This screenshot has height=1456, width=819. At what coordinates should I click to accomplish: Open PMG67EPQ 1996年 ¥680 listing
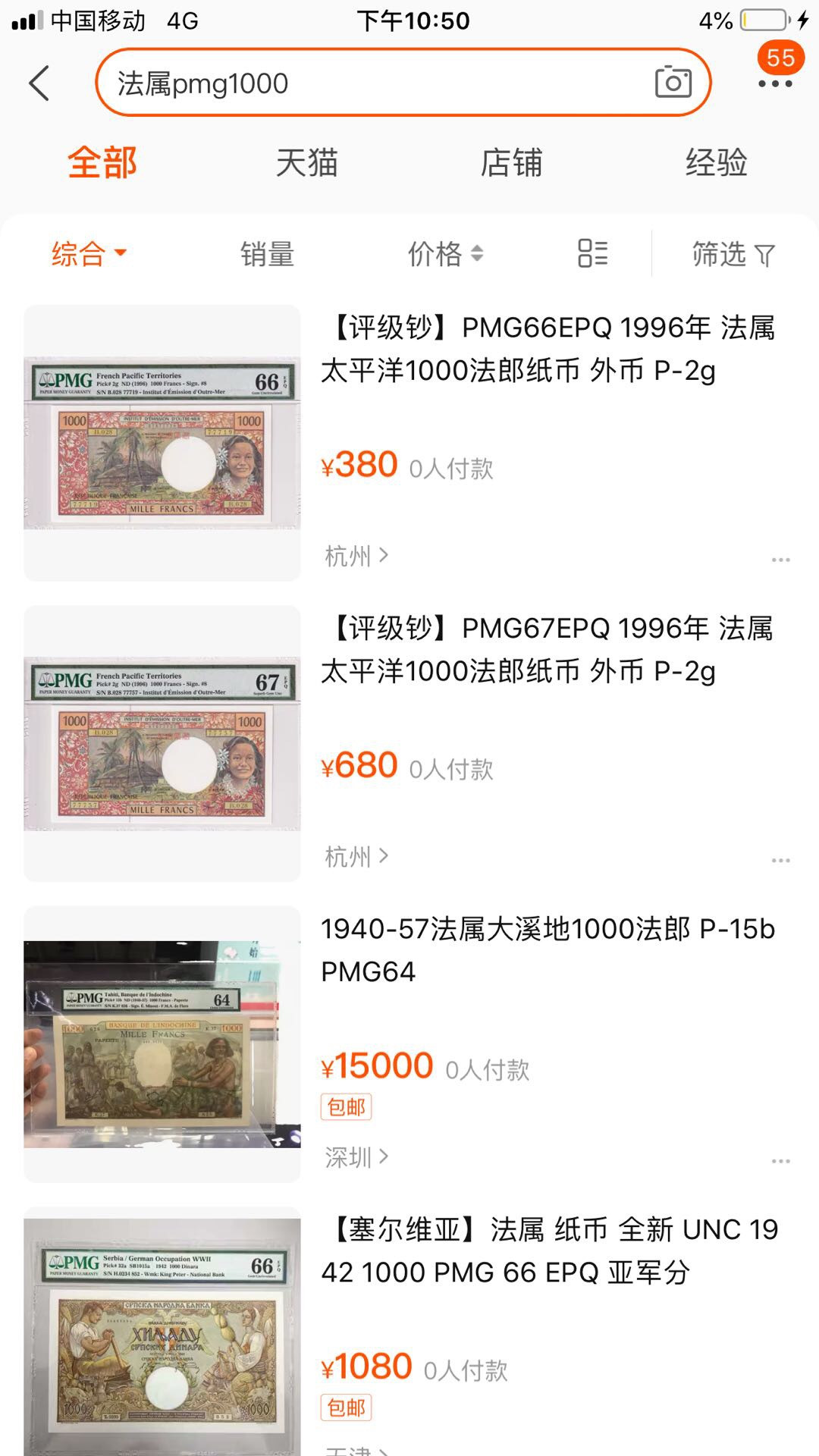(x=546, y=649)
